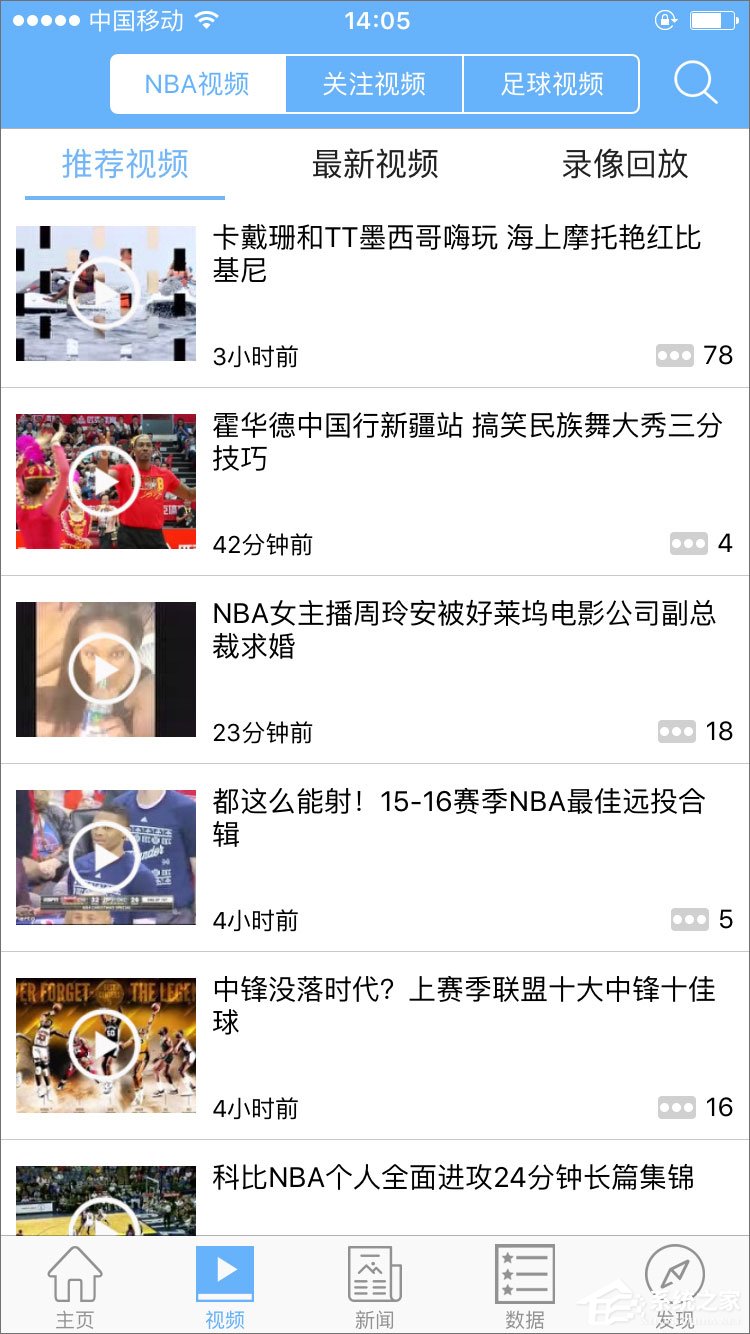Switch to the 新闻 tab
The width and height of the screenshot is (750, 1334).
click(375, 1287)
